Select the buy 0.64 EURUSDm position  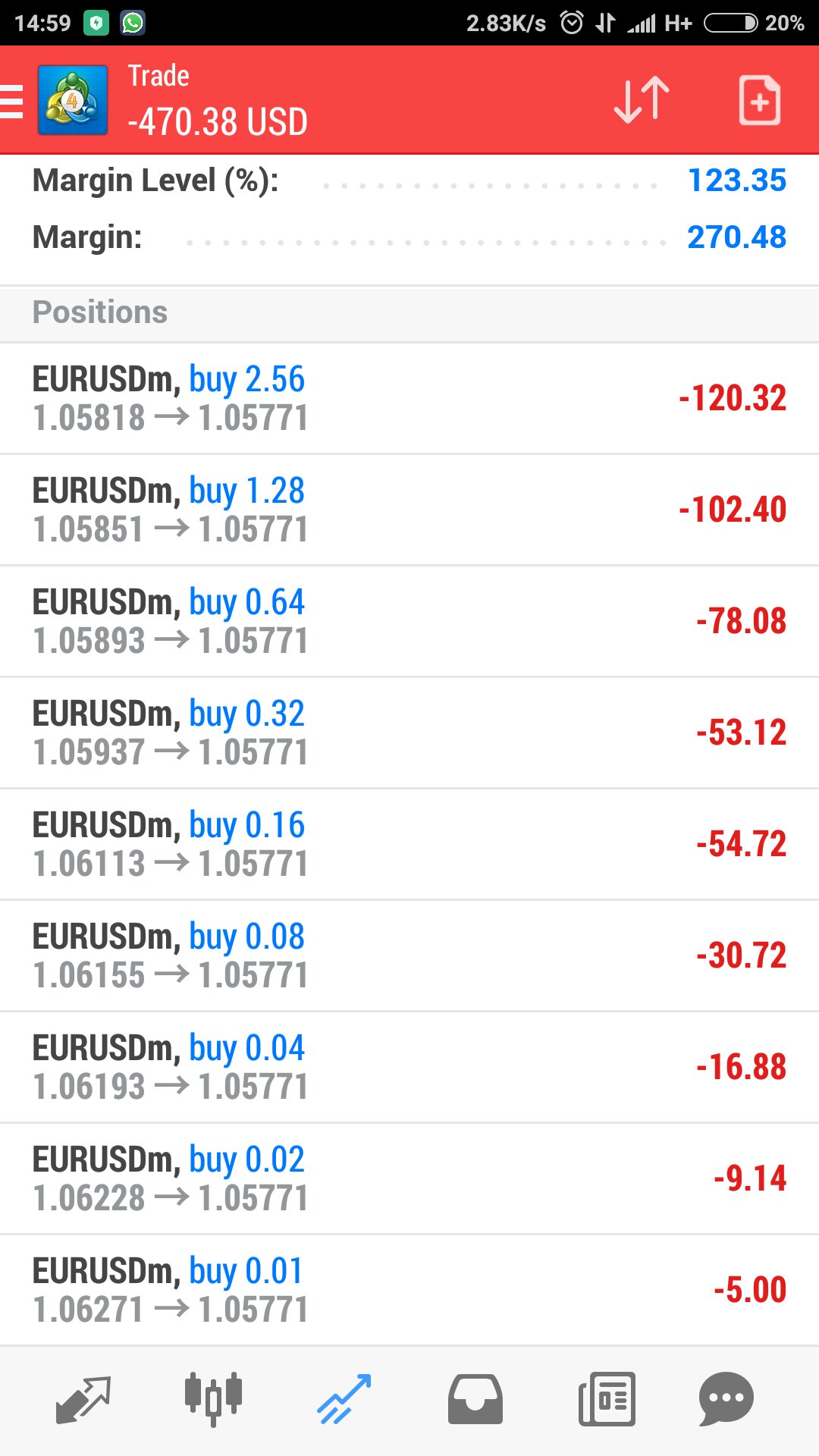click(409, 622)
